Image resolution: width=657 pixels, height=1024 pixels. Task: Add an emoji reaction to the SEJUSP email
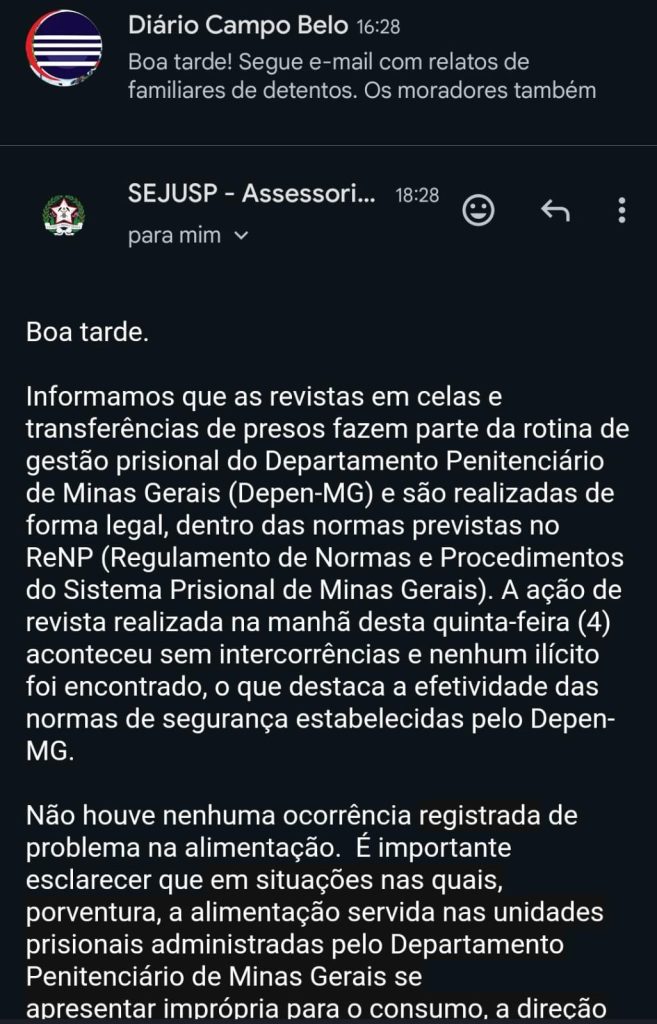pos(479,210)
